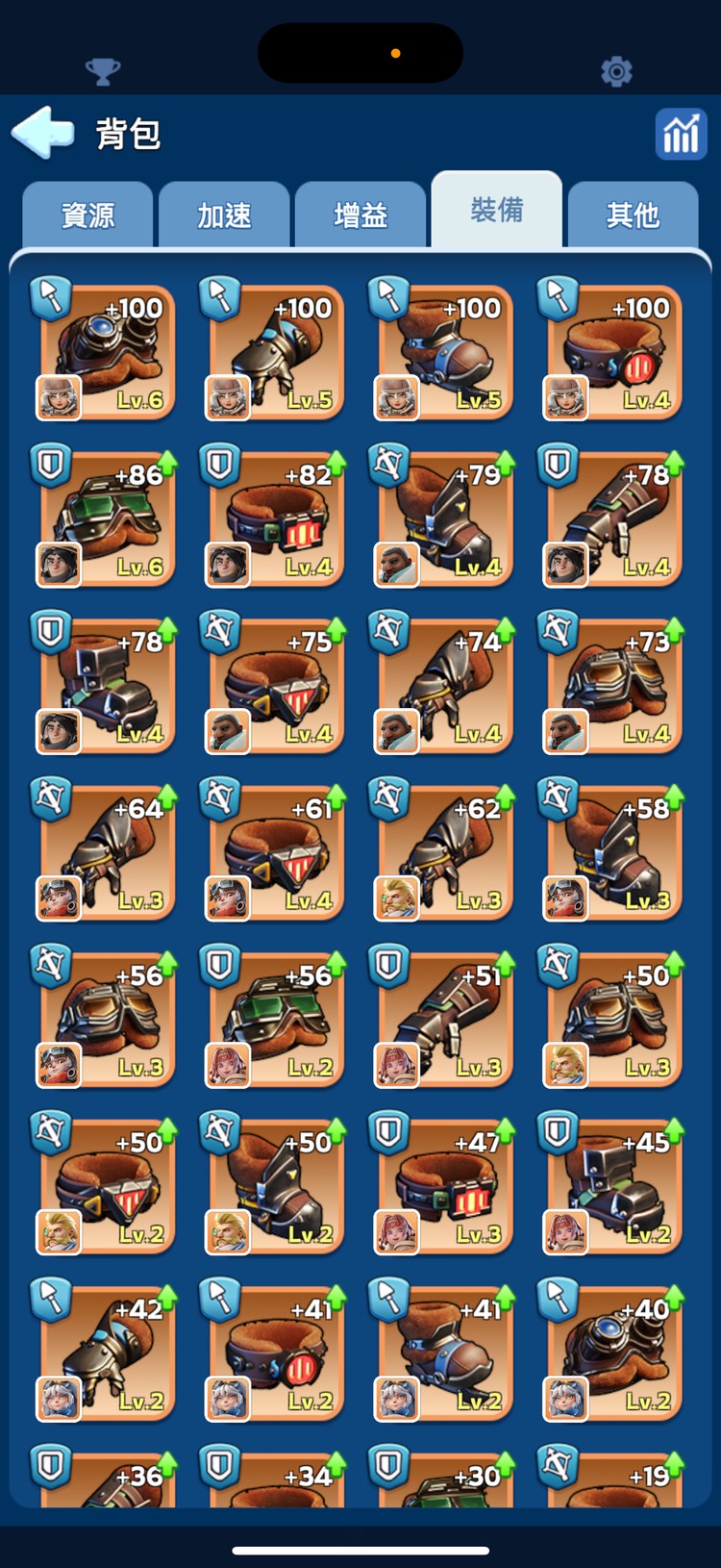The image size is (721, 1568).
Task: Switch to the 資源 tab
Action: 87,215
